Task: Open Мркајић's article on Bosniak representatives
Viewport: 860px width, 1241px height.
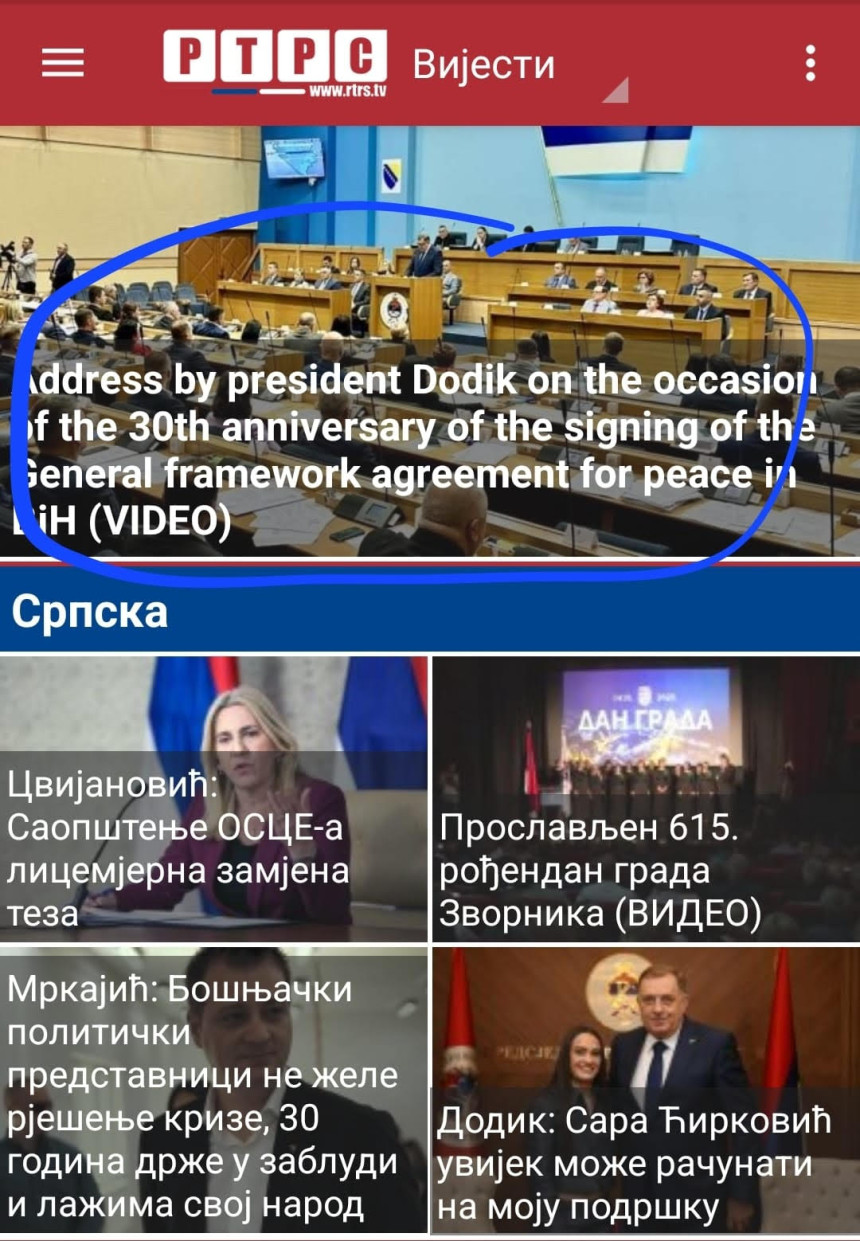Action: (214, 1093)
